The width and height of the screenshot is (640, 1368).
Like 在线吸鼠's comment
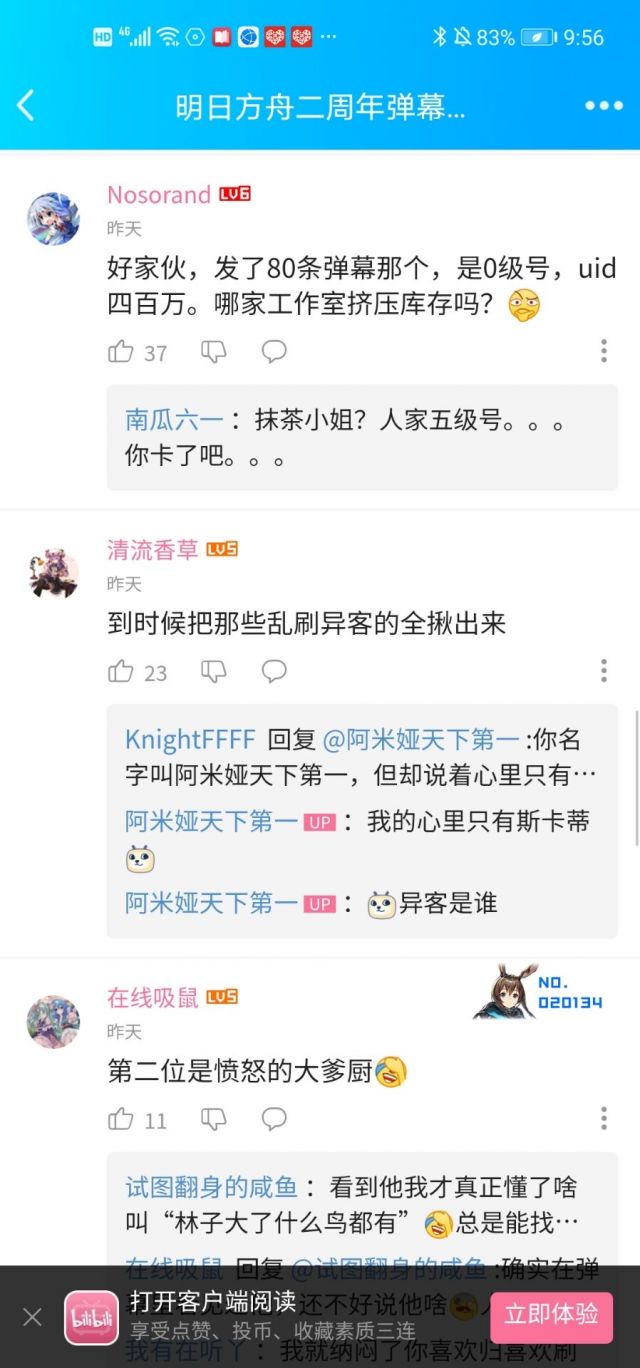coord(121,1119)
